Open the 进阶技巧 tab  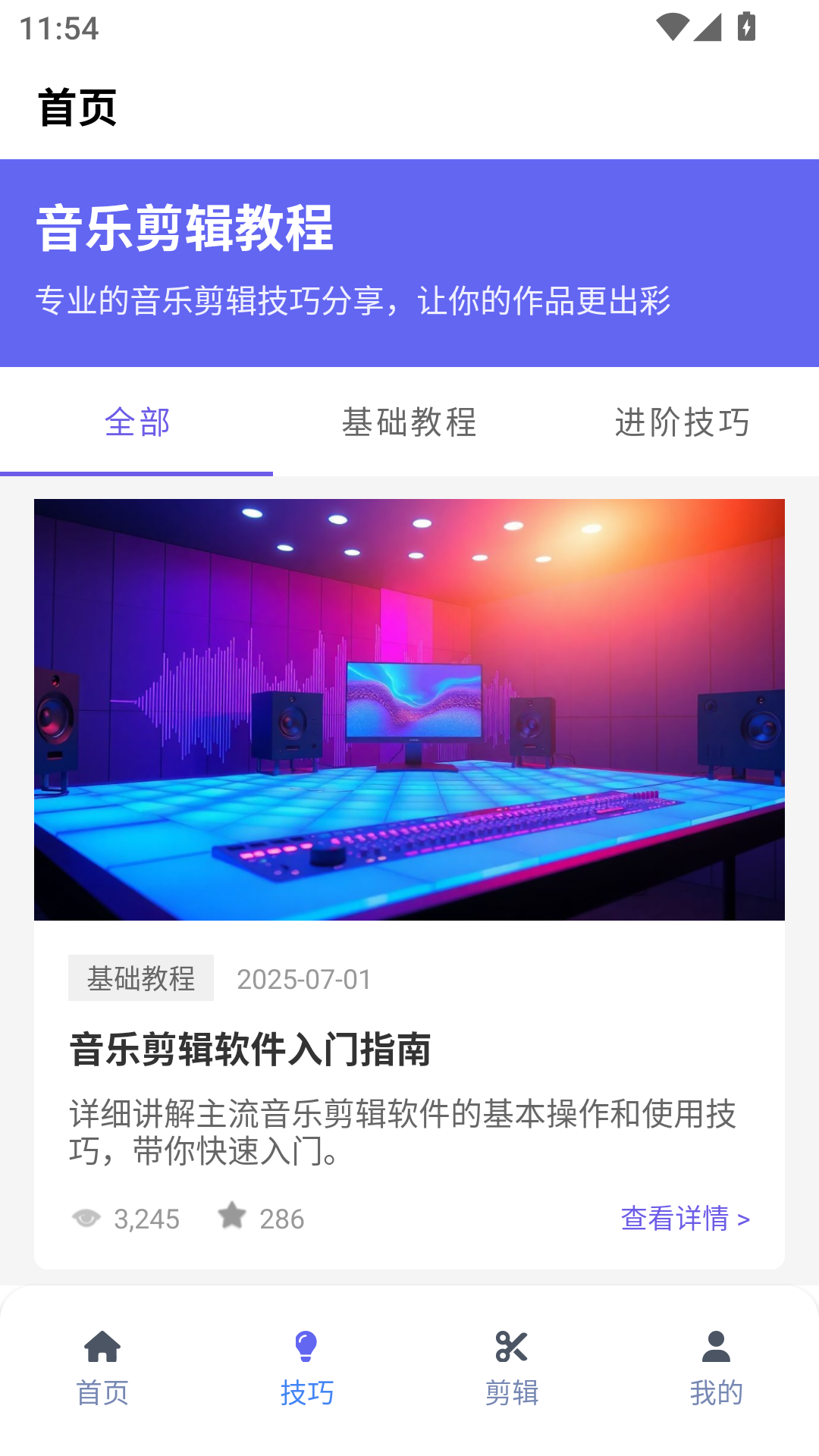click(682, 422)
